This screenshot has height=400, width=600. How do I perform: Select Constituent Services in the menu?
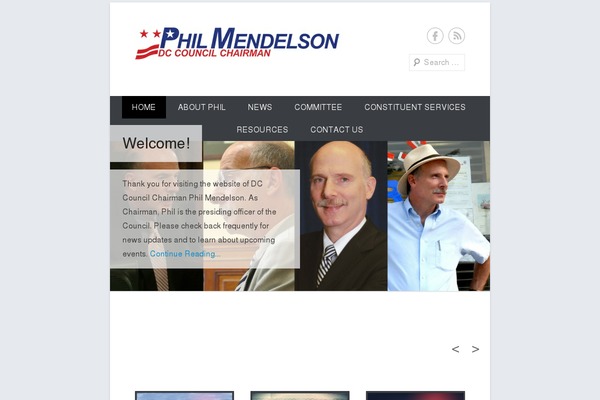point(414,107)
